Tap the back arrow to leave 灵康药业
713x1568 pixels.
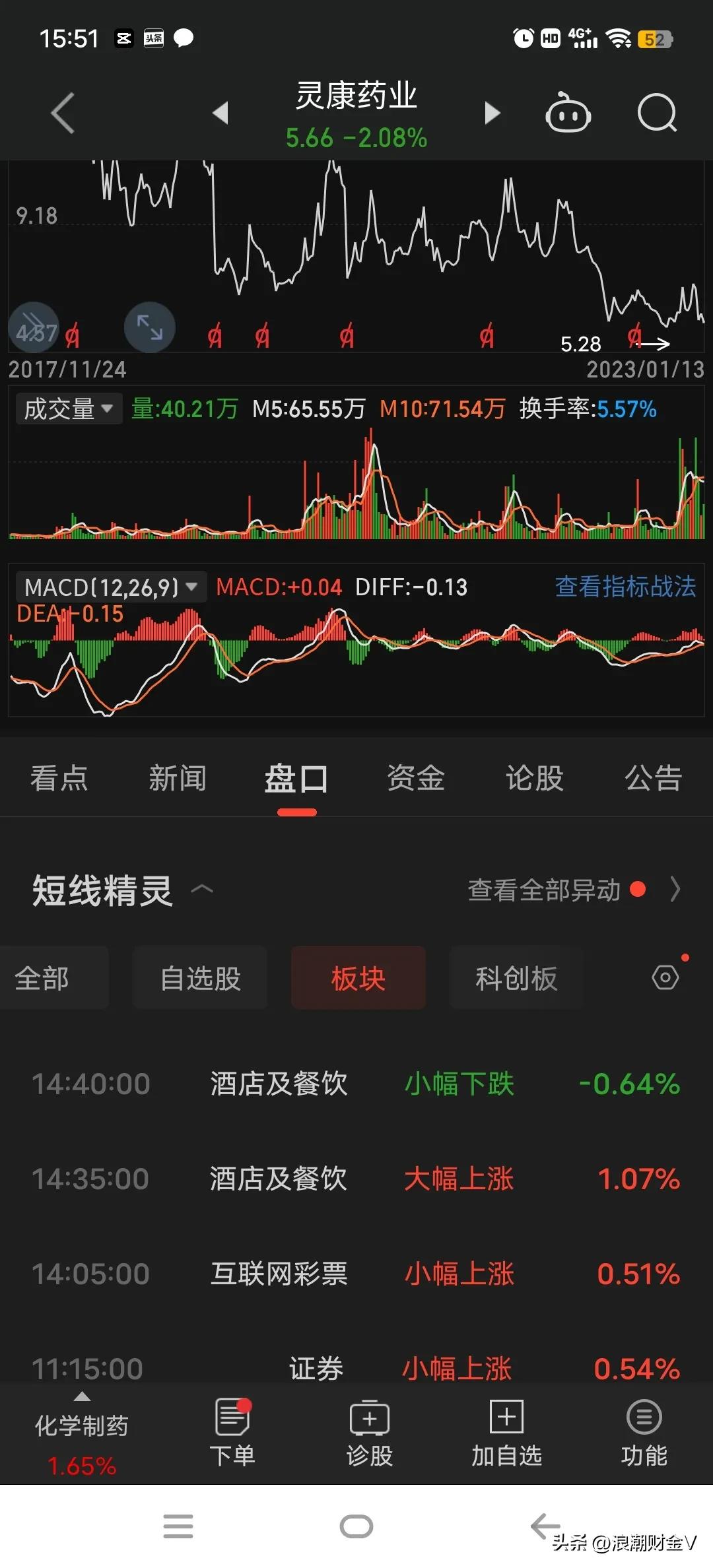[61, 114]
